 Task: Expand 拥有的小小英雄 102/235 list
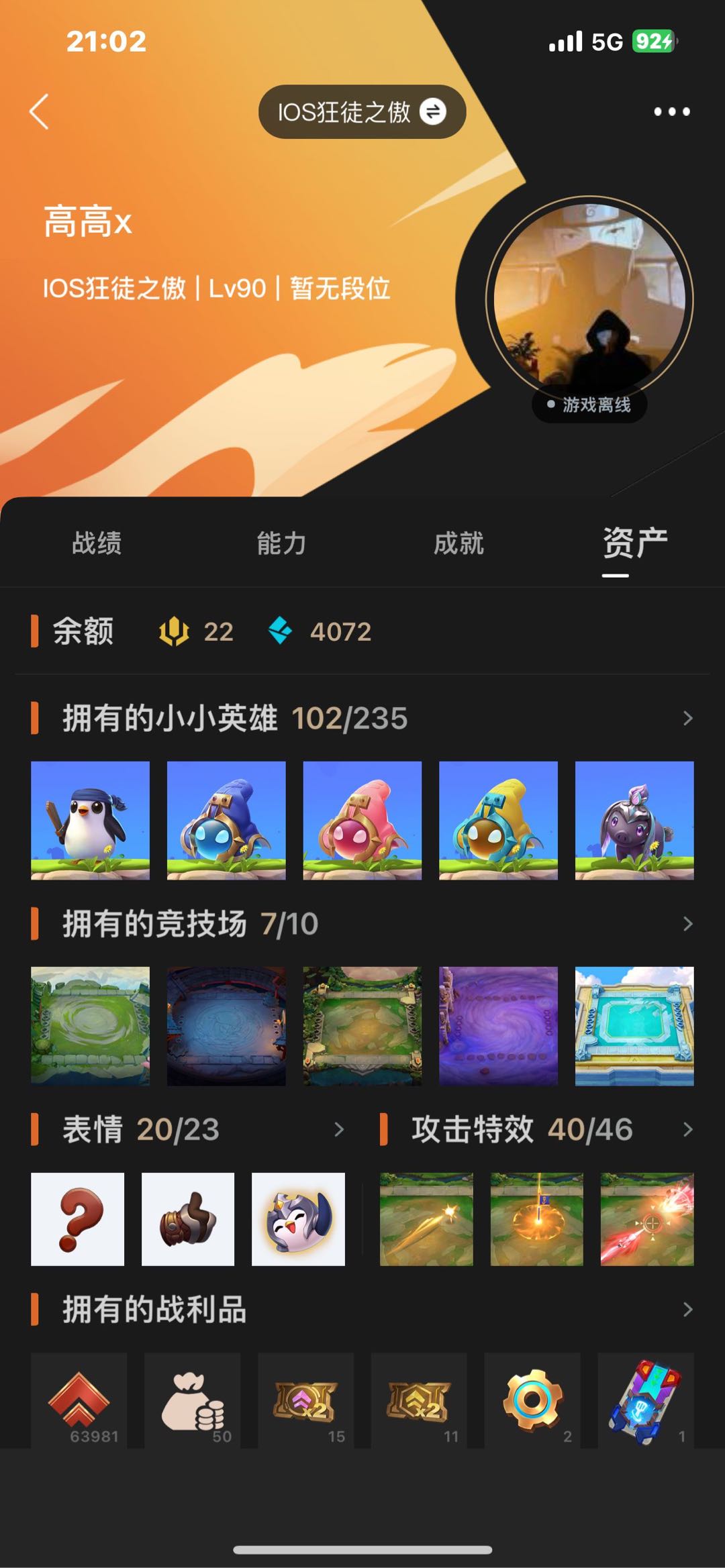tap(362, 718)
